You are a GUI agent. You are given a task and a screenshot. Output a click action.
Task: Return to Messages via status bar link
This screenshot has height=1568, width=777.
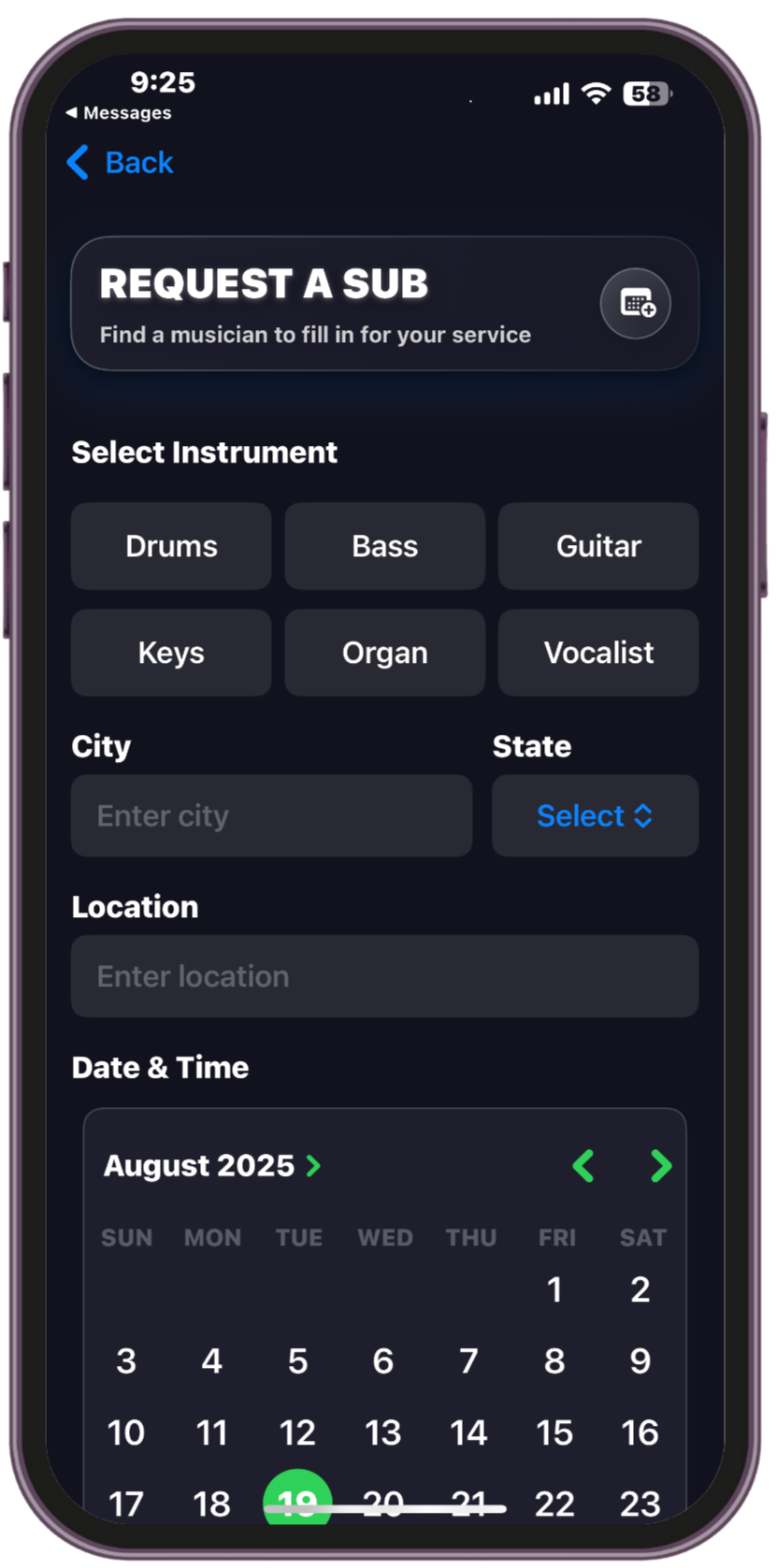tap(119, 113)
